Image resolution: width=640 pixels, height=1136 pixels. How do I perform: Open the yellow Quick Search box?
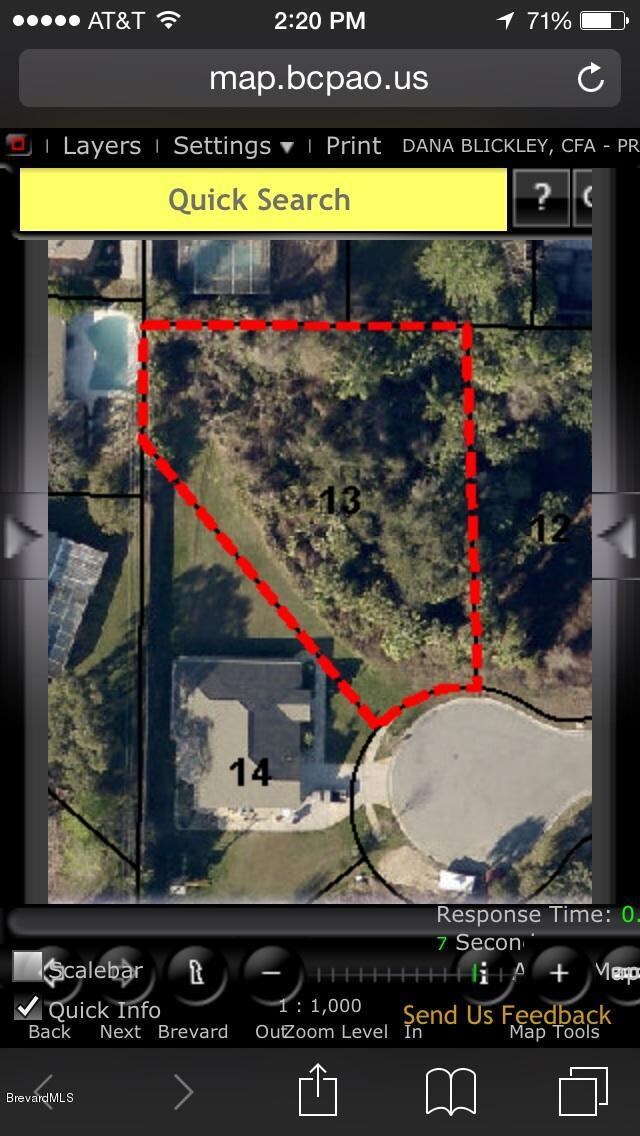262,200
